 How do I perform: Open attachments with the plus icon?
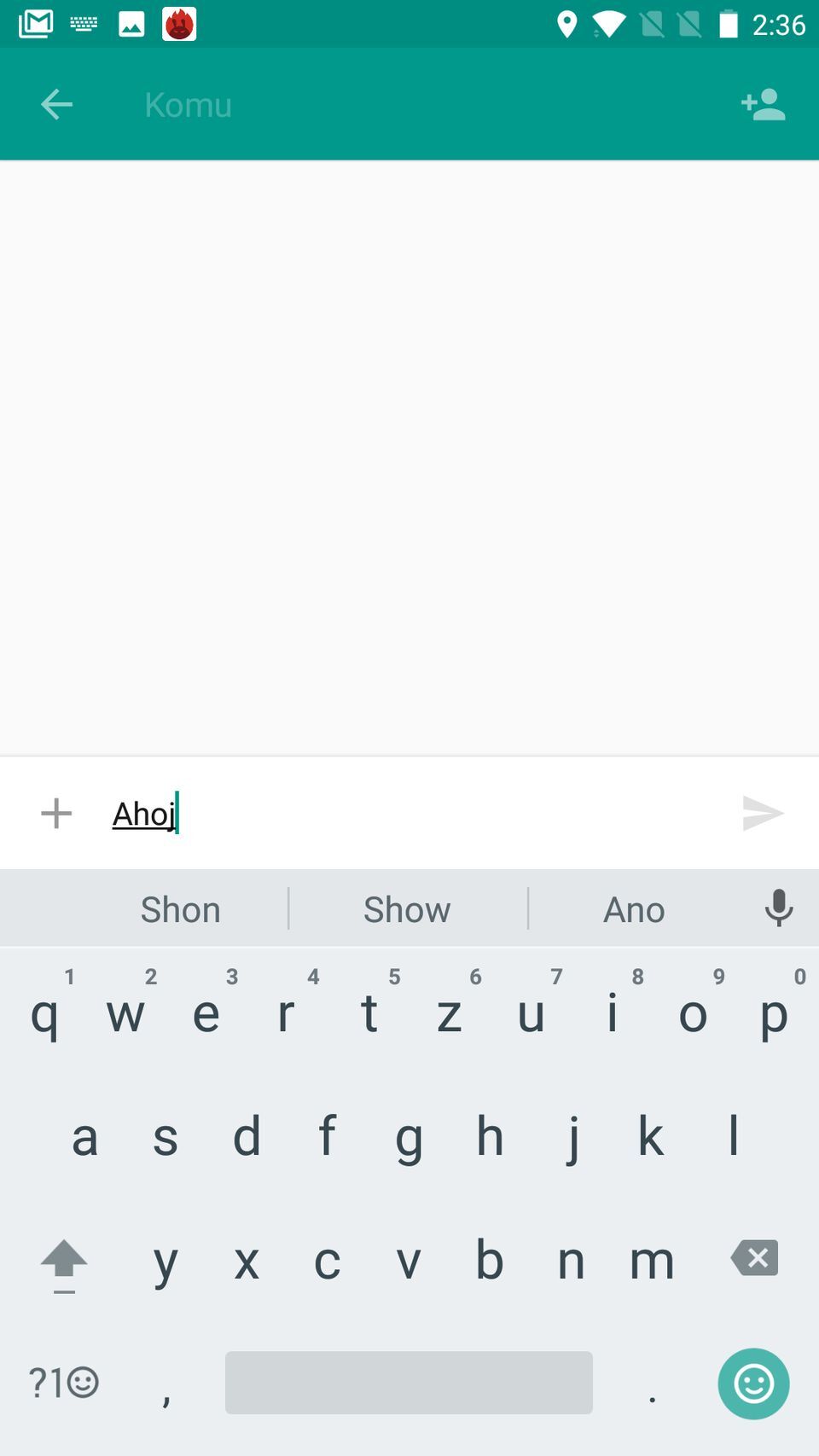pyautogui.click(x=55, y=812)
